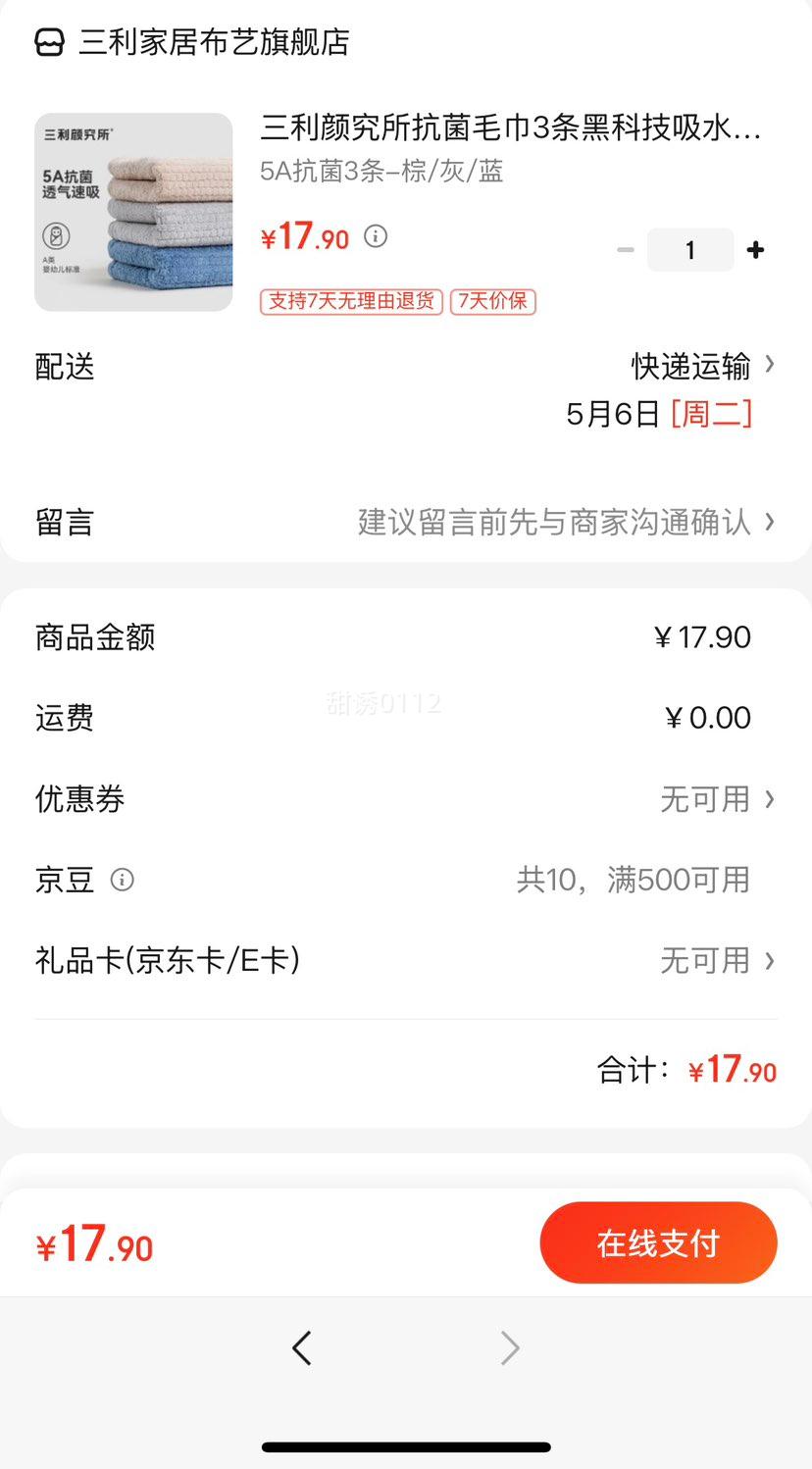Decrease item quantity by one
This screenshot has width=812, height=1469.
(x=625, y=250)
